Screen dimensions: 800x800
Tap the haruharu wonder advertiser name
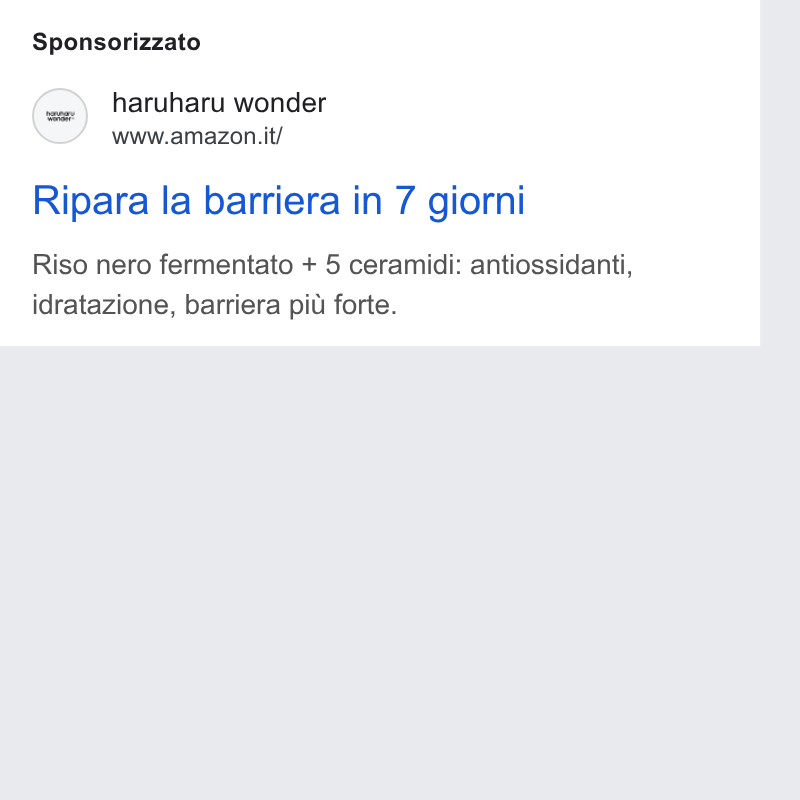tap(219, 103)
